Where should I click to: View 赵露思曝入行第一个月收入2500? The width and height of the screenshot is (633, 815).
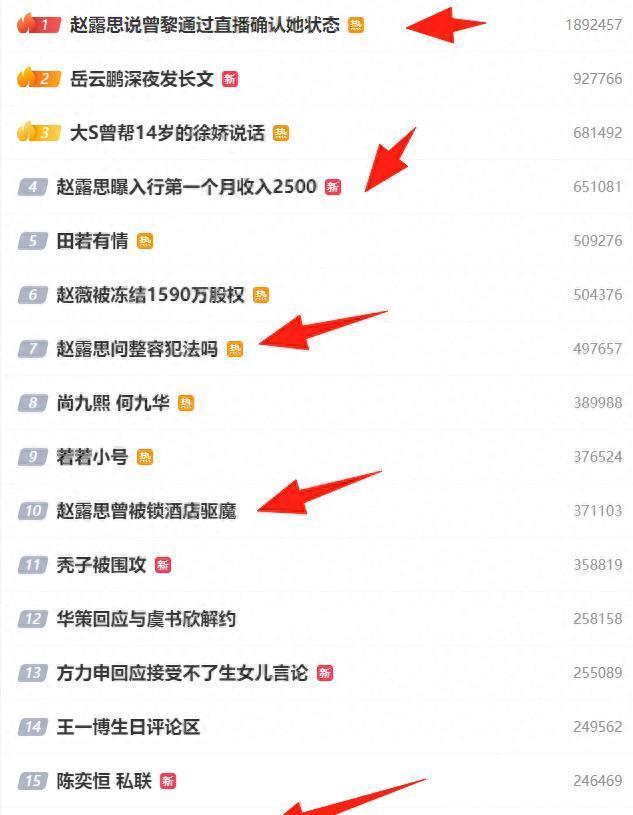186,186
